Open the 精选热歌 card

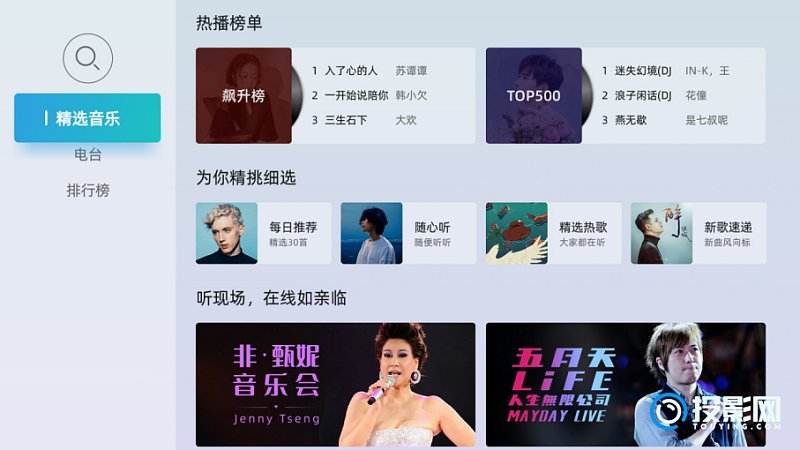[553, 234]
